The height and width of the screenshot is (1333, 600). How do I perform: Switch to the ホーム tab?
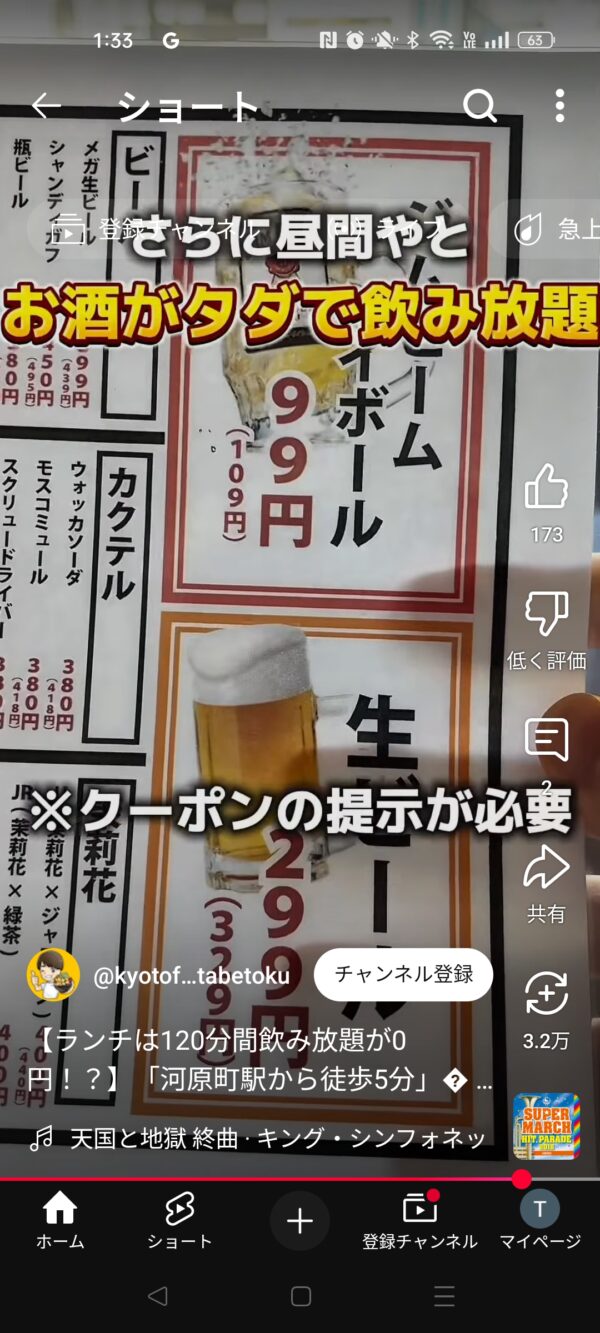(x=60, y=1222)
